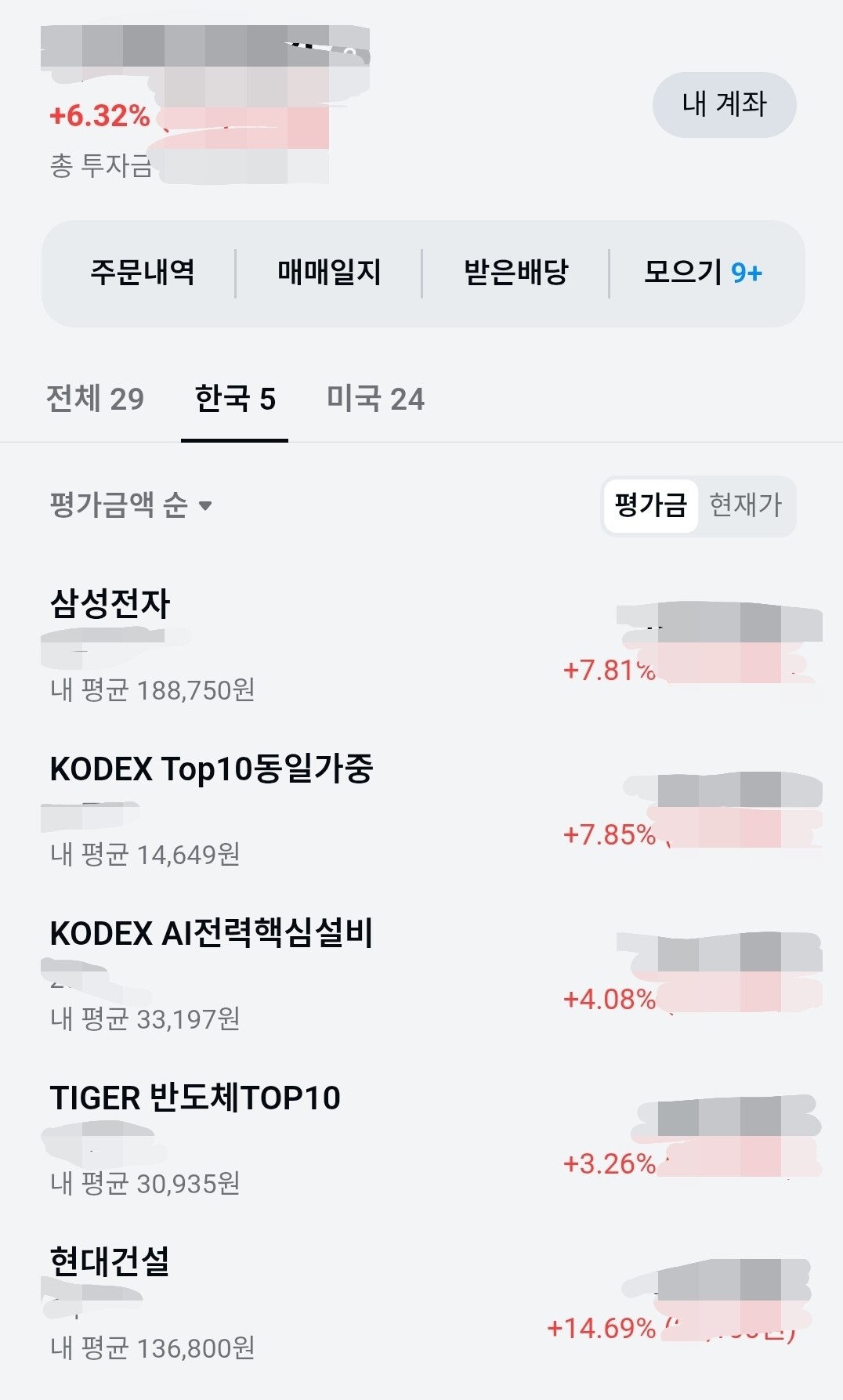Switch to the 전체 29 tab
The width and height of the screenshot is (843, 1400).
click(x=95, y=399)
